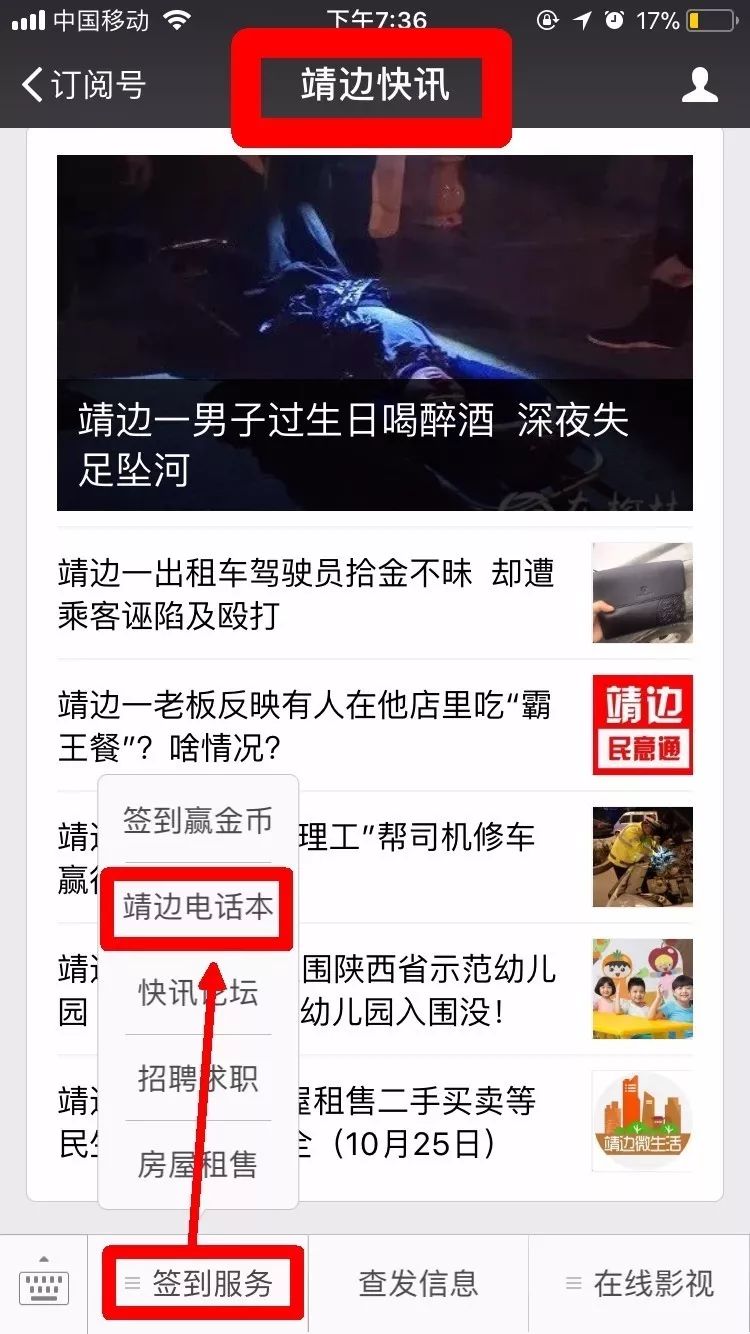This screenshot has width=750, height=1334.
Task: Tap the 签到服务 bottom menu
Action: [199, 1284]
